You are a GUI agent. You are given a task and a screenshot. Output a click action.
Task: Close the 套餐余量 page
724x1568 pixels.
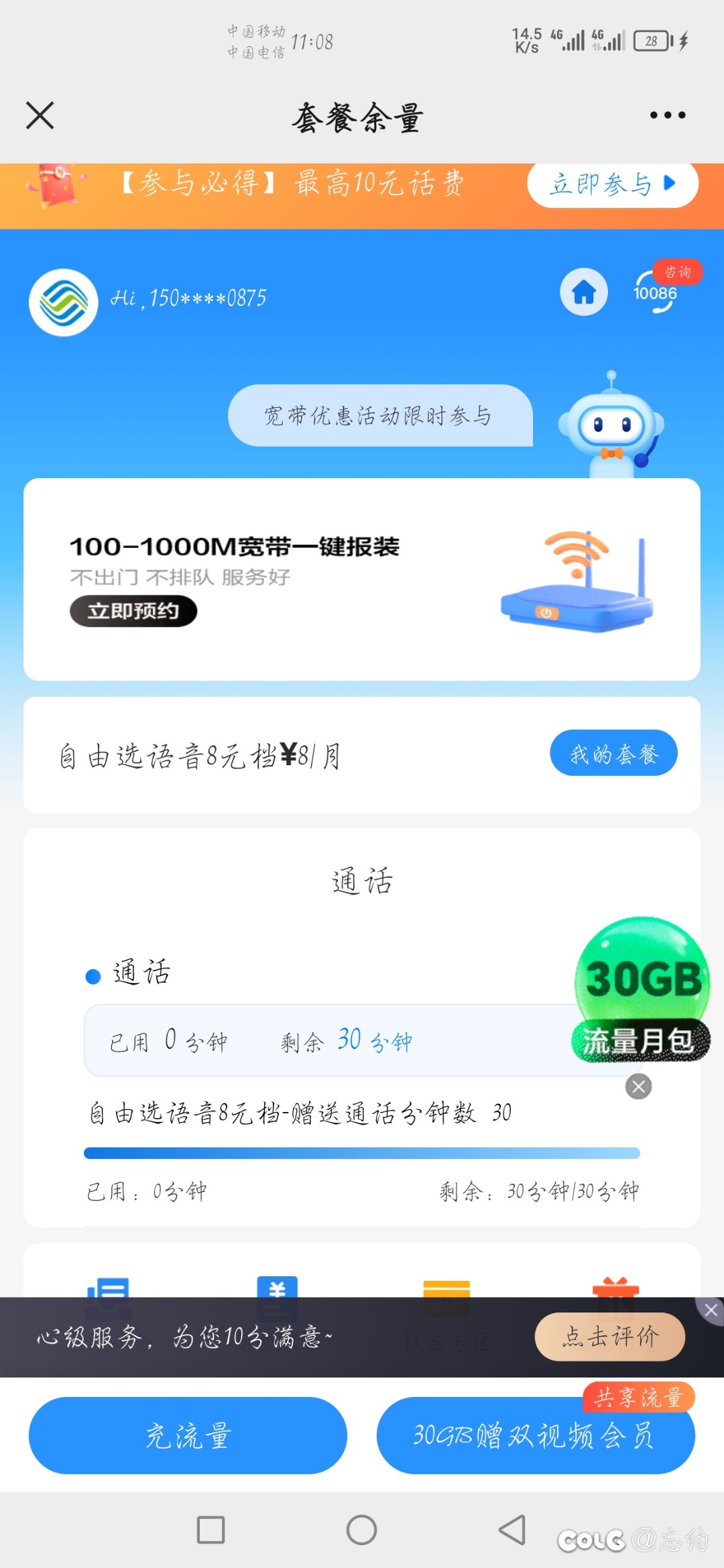pos(40,115)
